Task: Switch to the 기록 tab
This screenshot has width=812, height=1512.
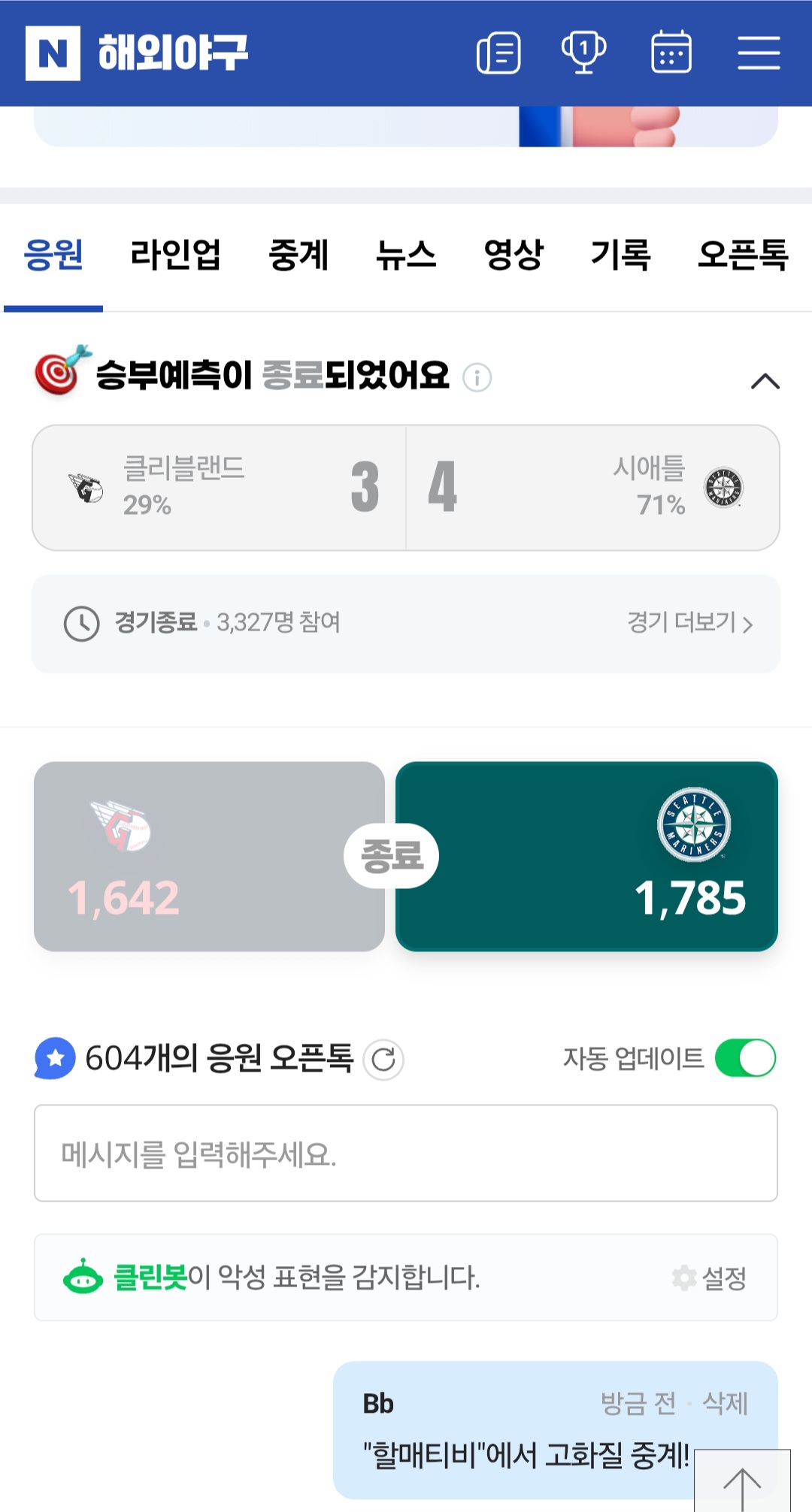Action: tap(620, 255)
